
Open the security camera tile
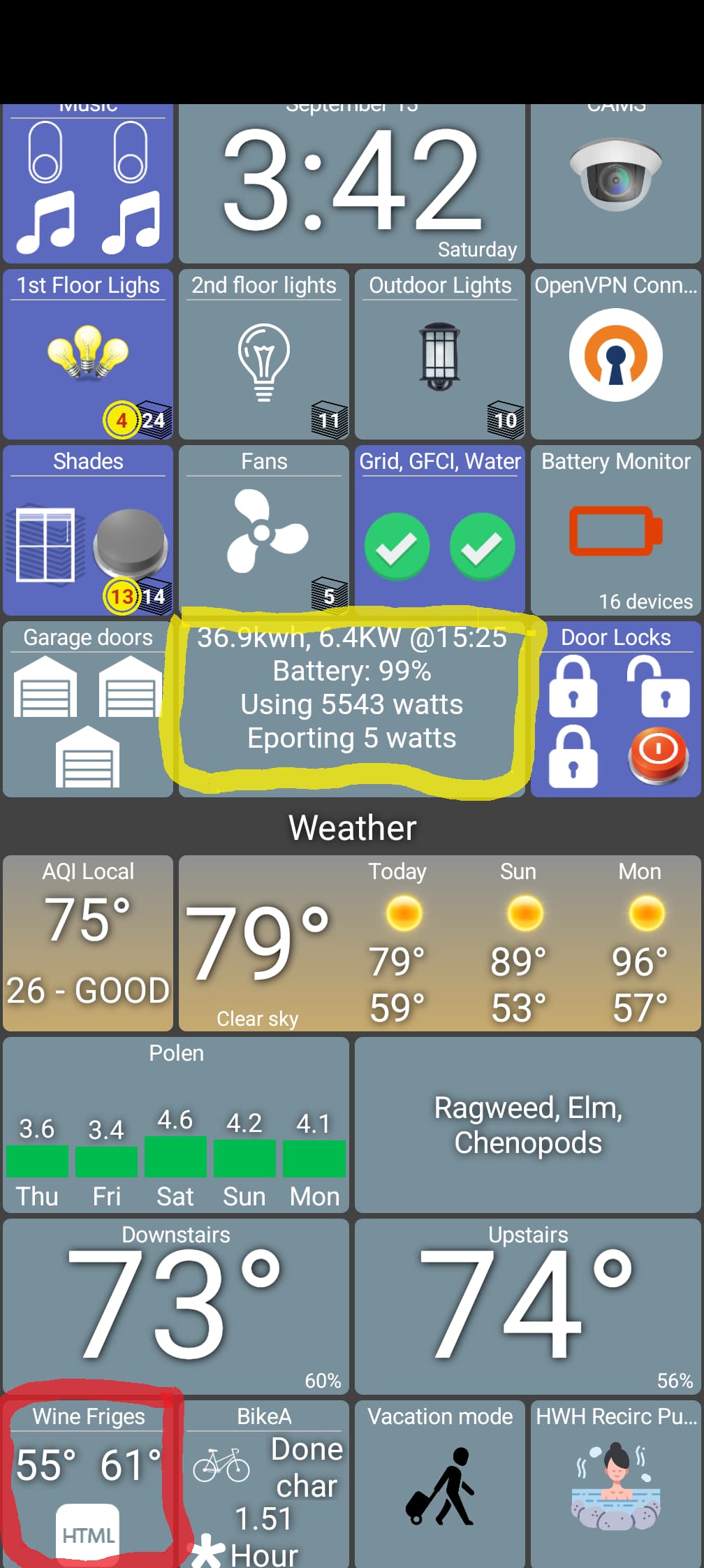pos(615,183)
